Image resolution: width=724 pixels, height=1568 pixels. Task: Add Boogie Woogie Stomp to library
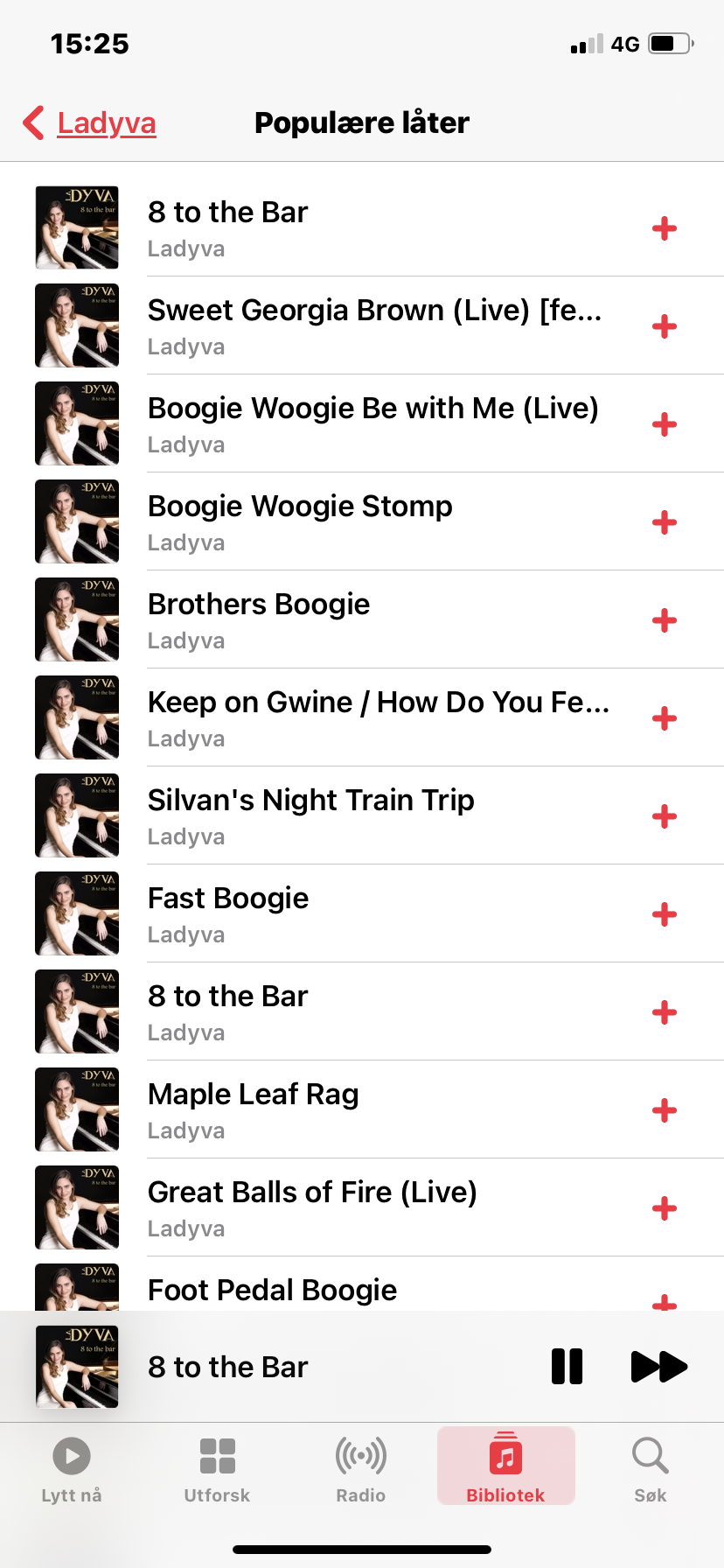pyautogui.click(x=665, y=522)
